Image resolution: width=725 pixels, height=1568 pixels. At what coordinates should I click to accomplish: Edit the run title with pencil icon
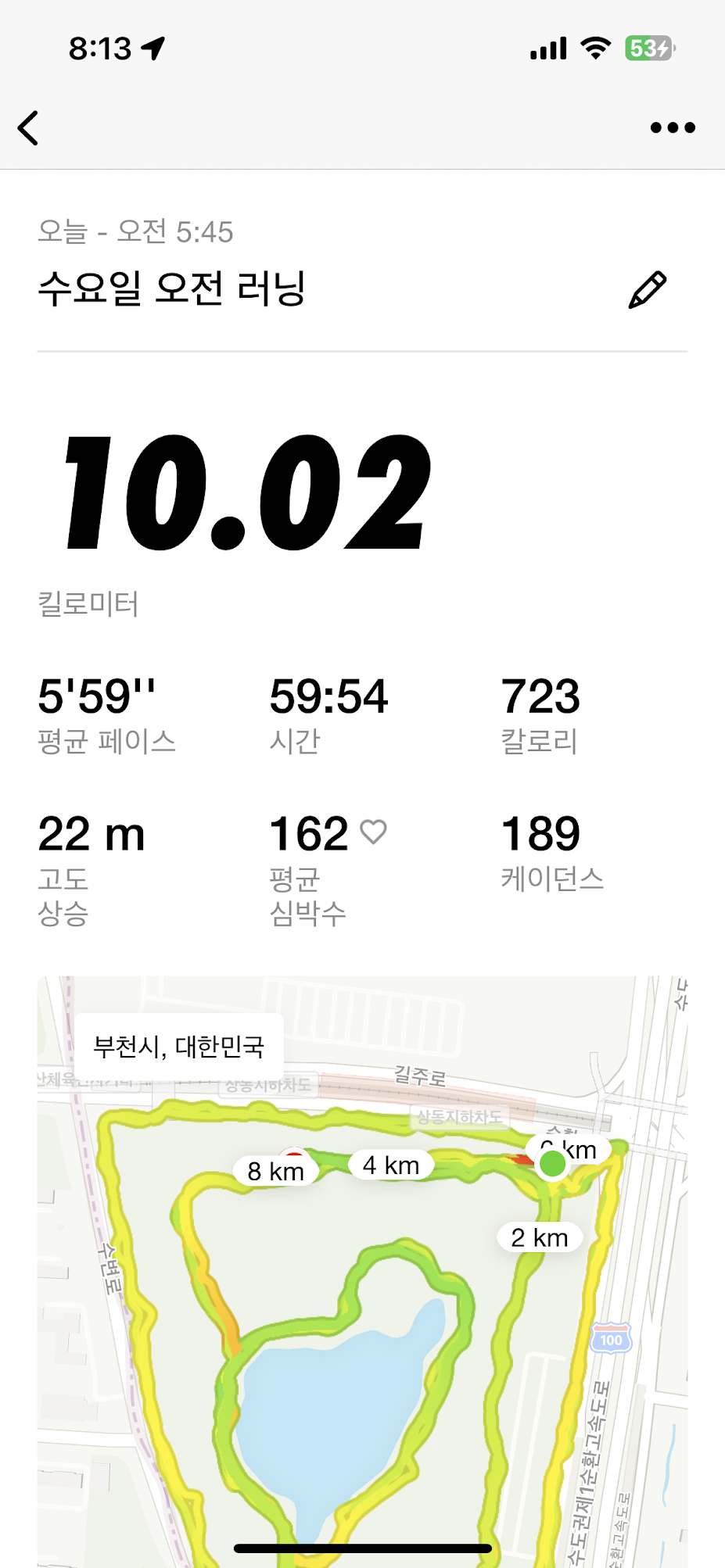pyautogui.click(x=648, y=290)
